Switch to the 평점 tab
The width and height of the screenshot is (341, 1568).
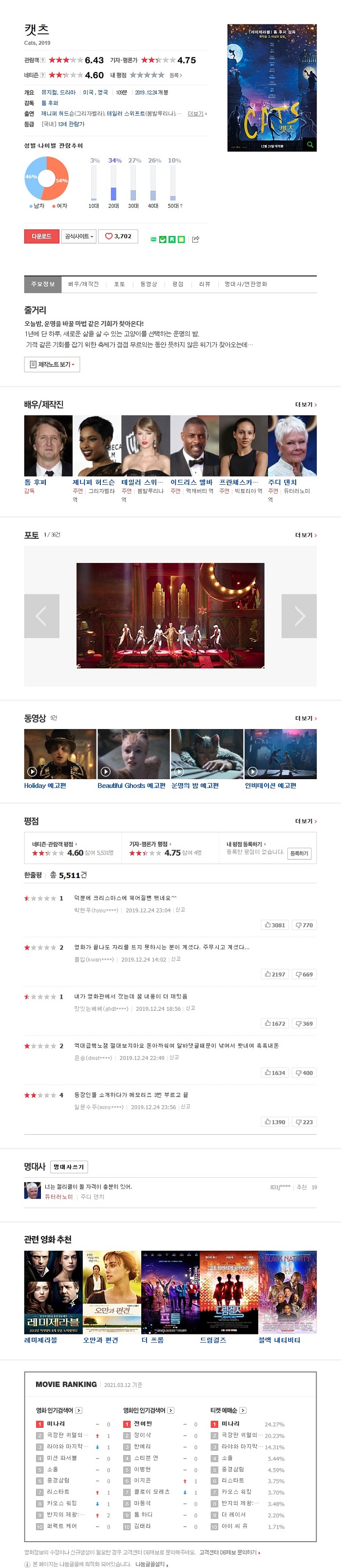click(178, 284)
